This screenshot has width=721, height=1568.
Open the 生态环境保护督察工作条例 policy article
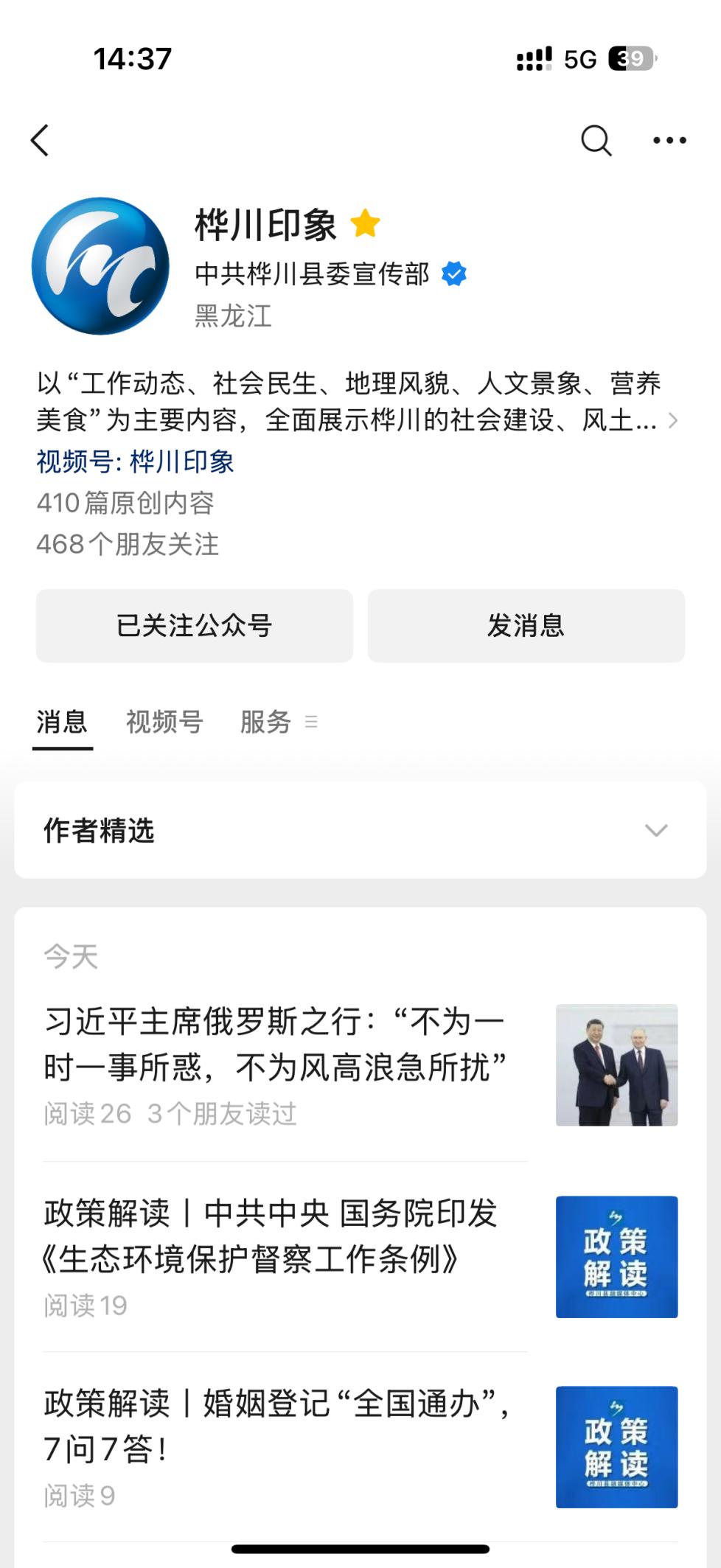pyautogui.click(x=271, y=1236)
